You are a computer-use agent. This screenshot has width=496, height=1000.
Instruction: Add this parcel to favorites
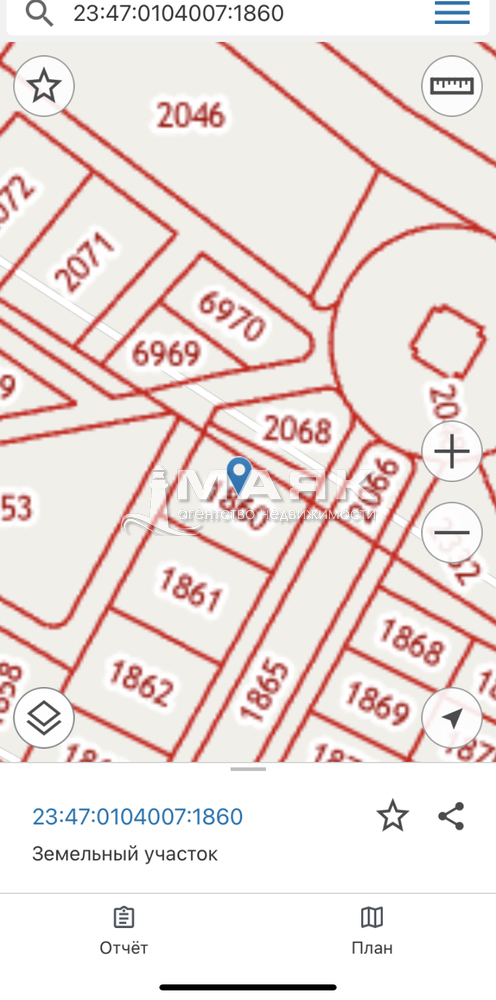(x=392, y=816)
